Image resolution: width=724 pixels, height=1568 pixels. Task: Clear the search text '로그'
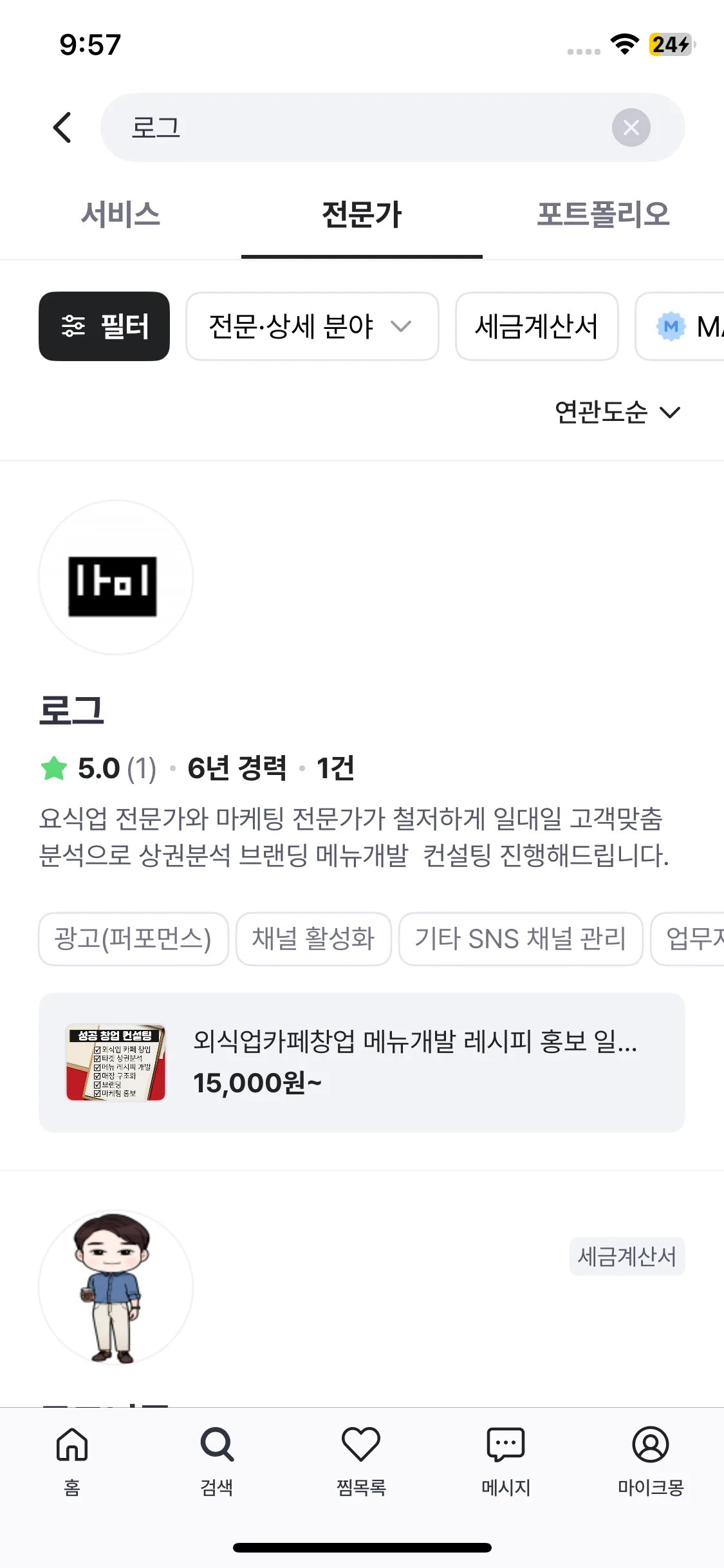click(x=631, y=127)
